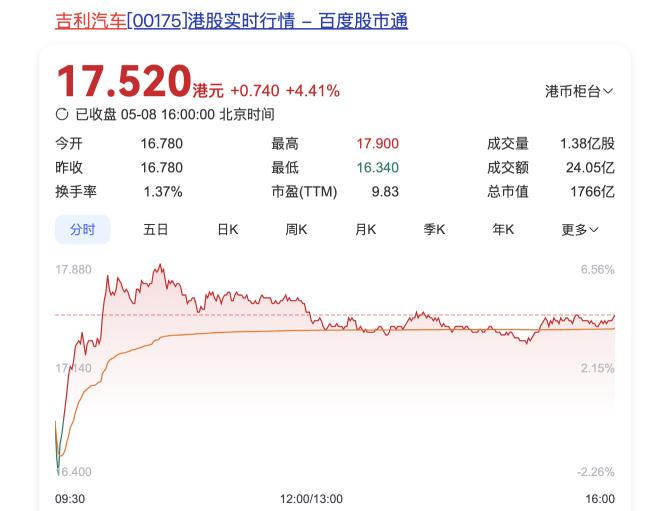View the 月K chart
This screenshot has height=511, width=663.
[365, 229]
